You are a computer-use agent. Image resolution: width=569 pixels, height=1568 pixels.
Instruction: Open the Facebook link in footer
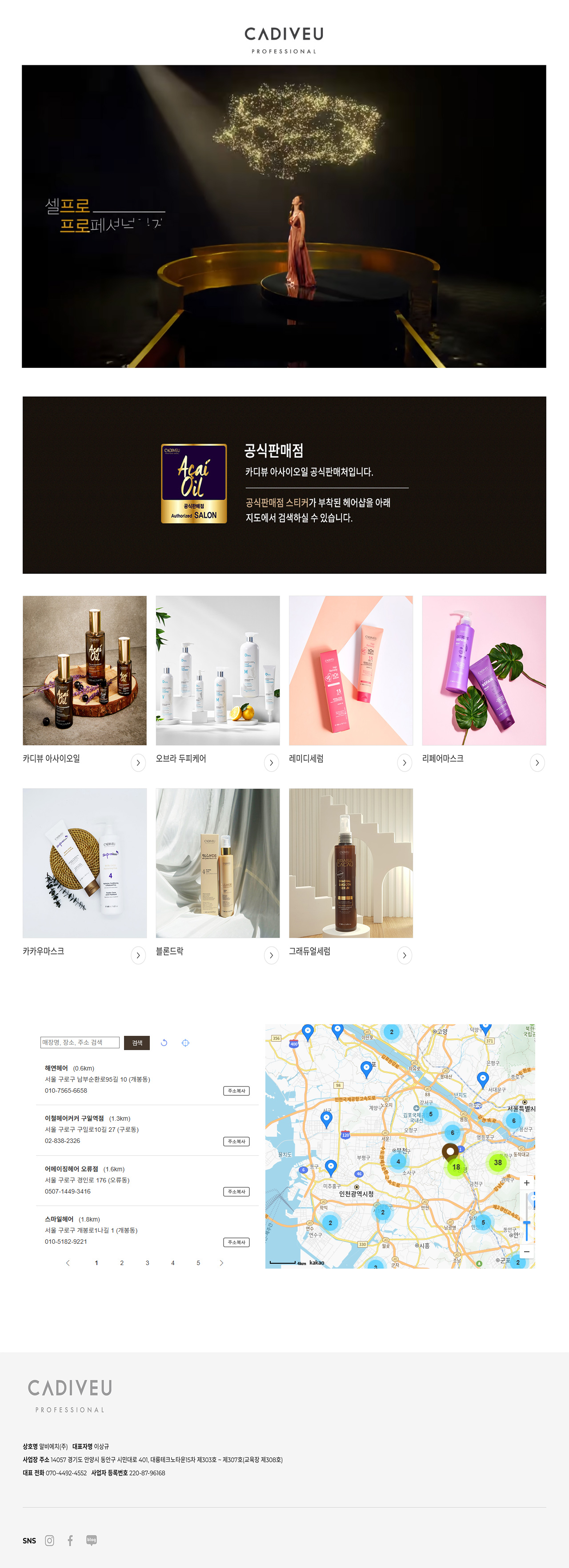(70, 1540)
